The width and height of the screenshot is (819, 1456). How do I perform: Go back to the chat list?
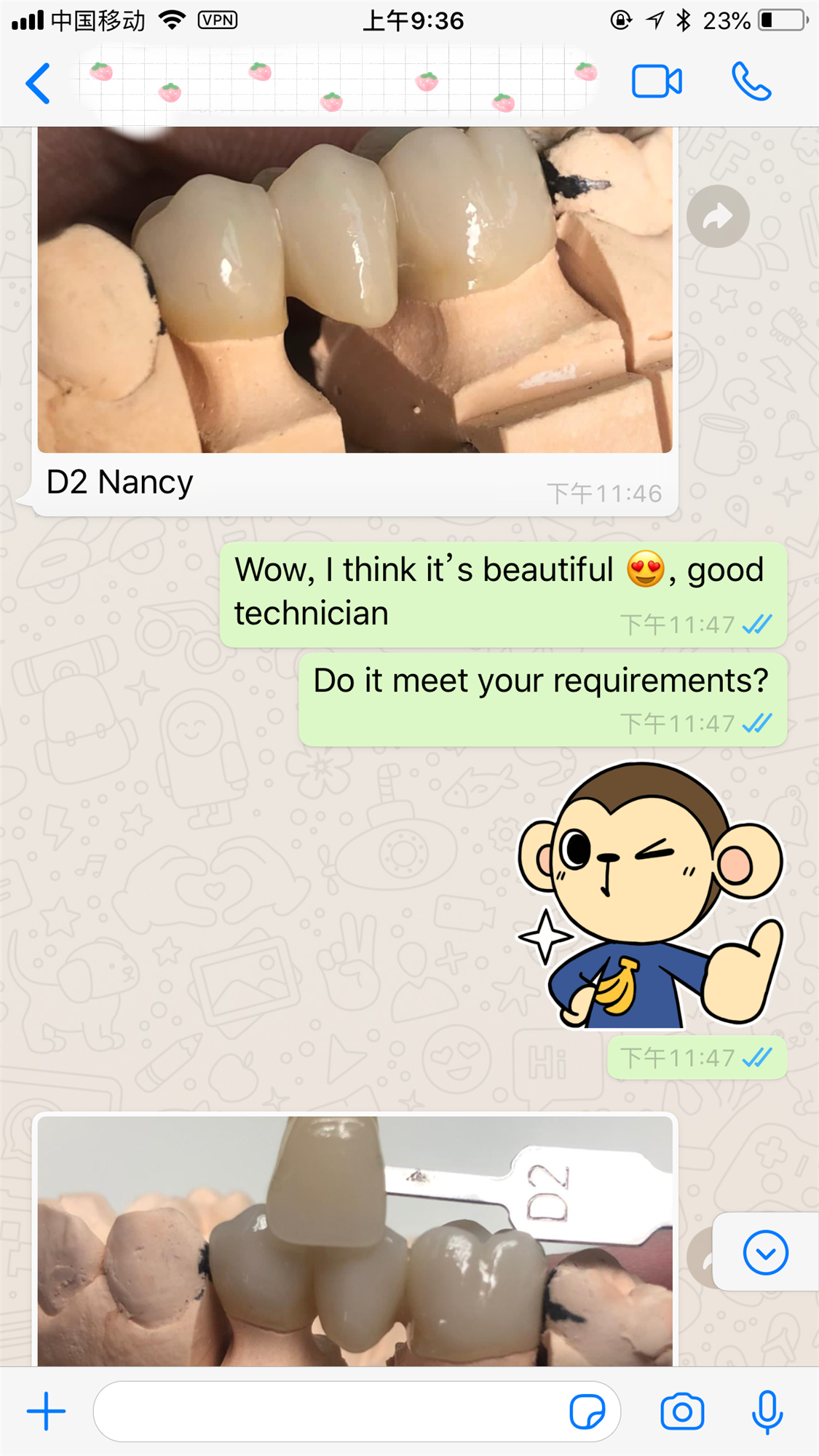pyautogui.click(x=38, y=83)
